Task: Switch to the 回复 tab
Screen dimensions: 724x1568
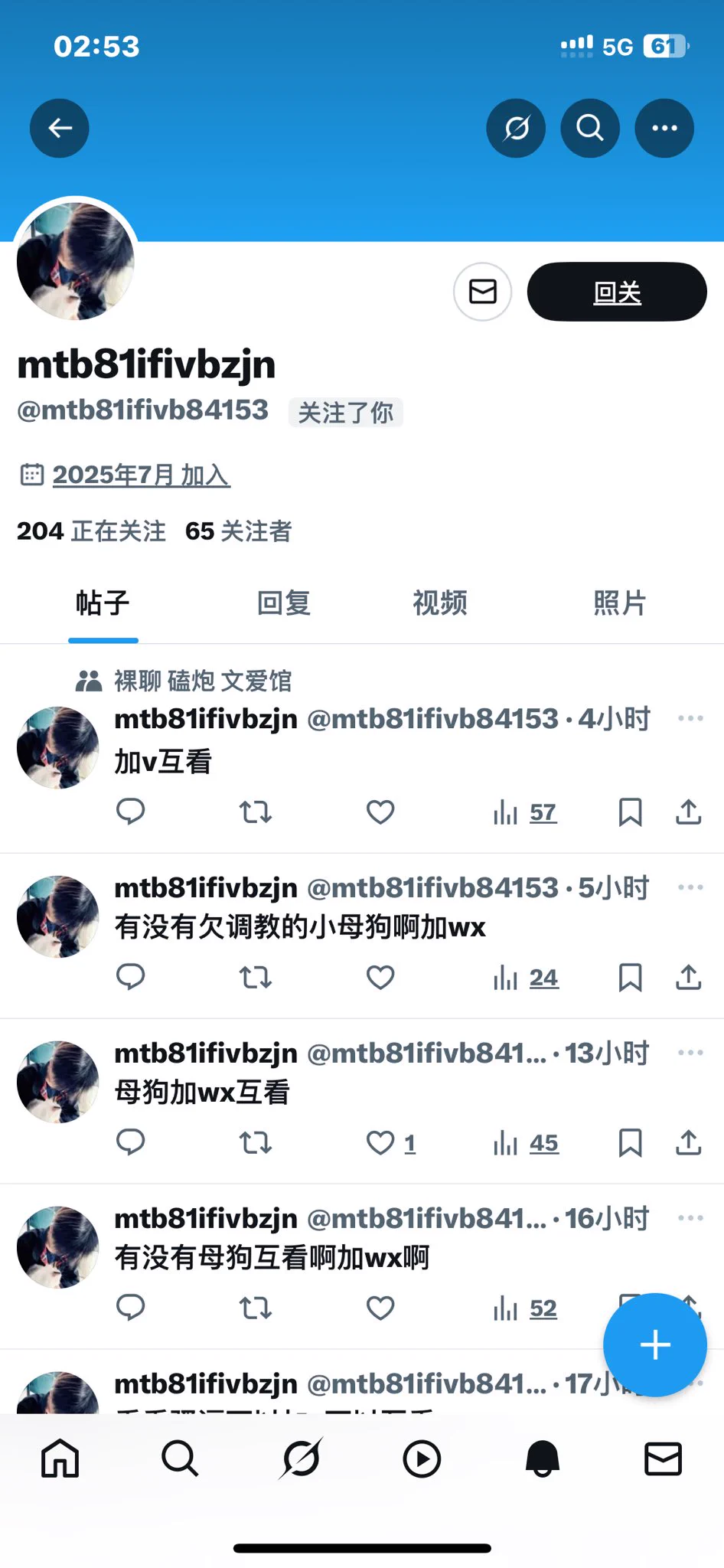Action: click(x=284, y=603)
